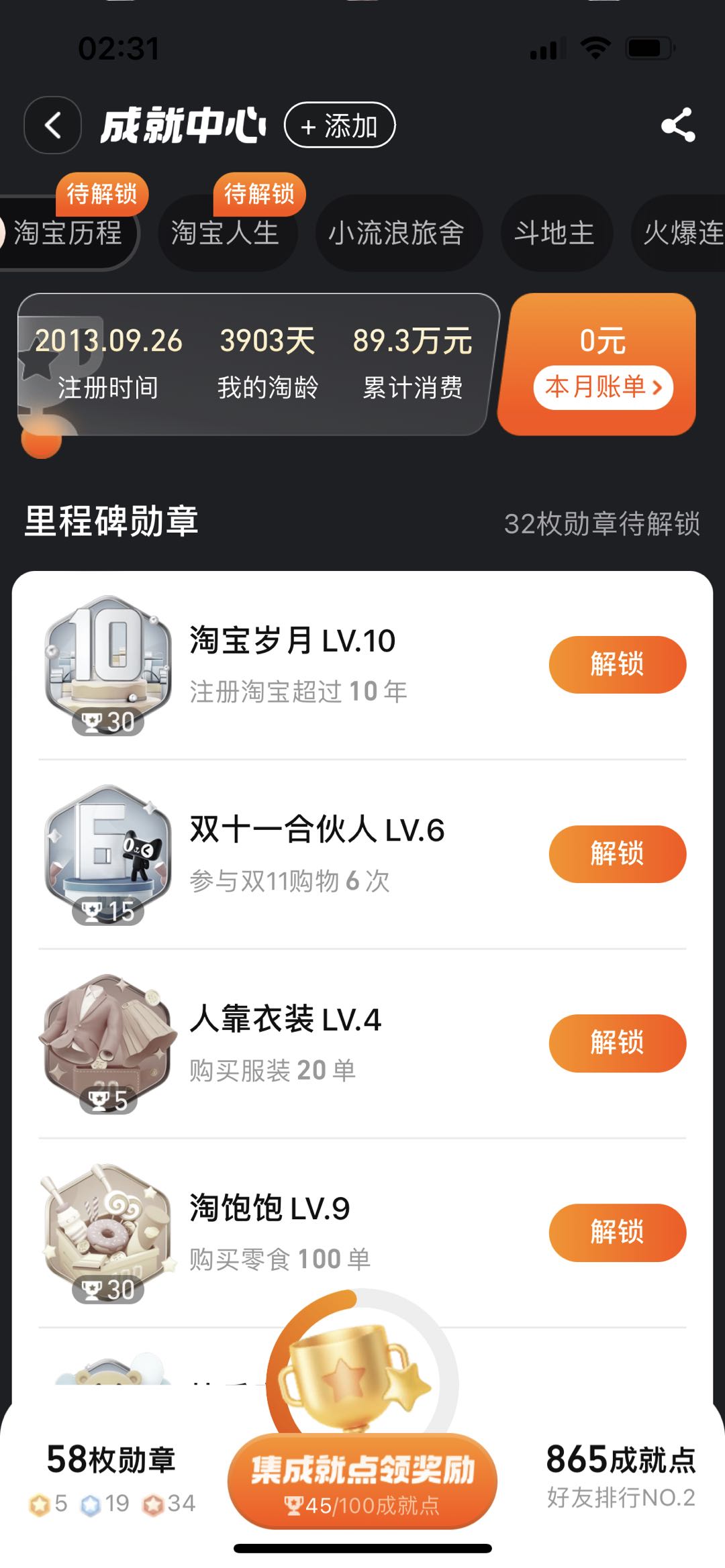Tap 集成就点领奖励 to claim rewards
Screen dimensions: 725x1568
click(x=362, y=1481)
